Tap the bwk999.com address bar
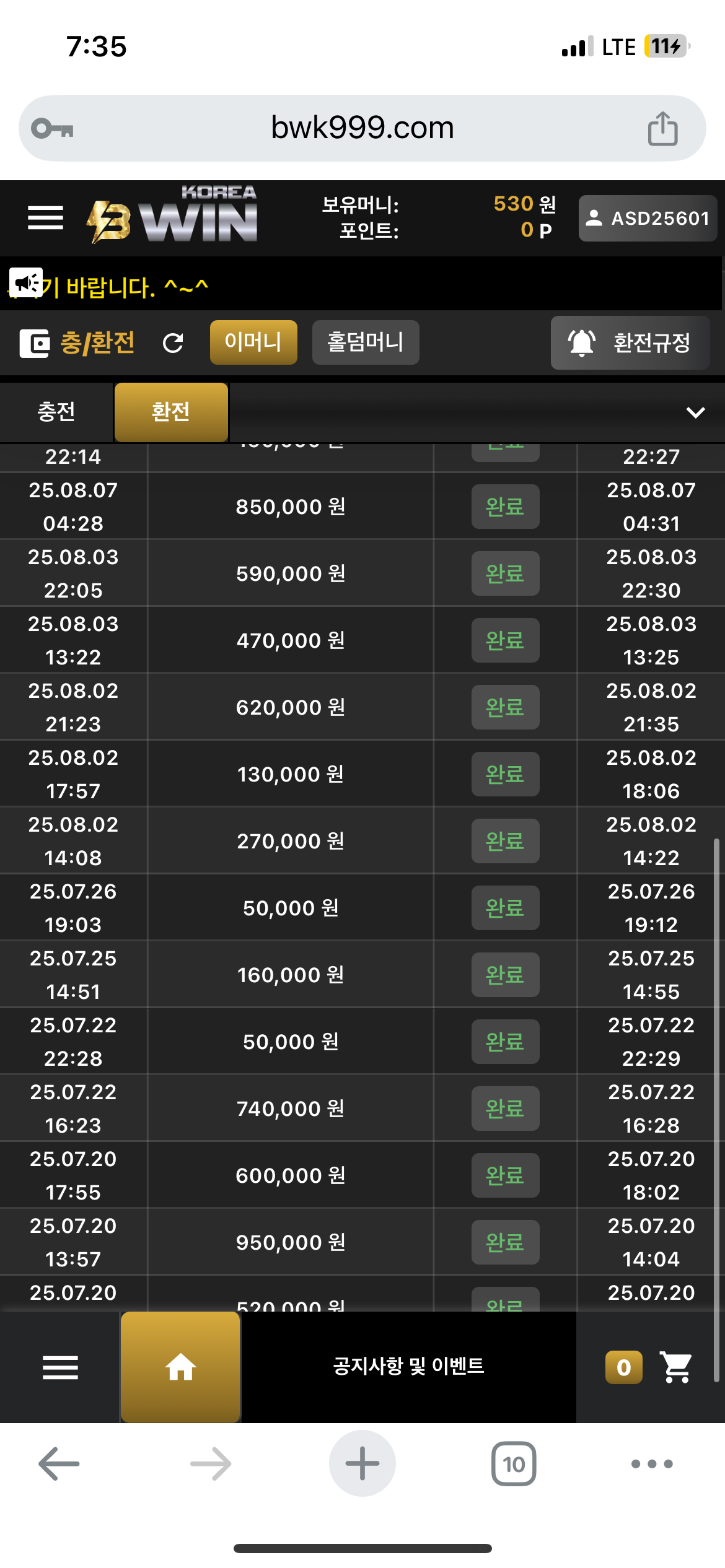This screenshot has width=725, height=1568. [x=362, y=128]
